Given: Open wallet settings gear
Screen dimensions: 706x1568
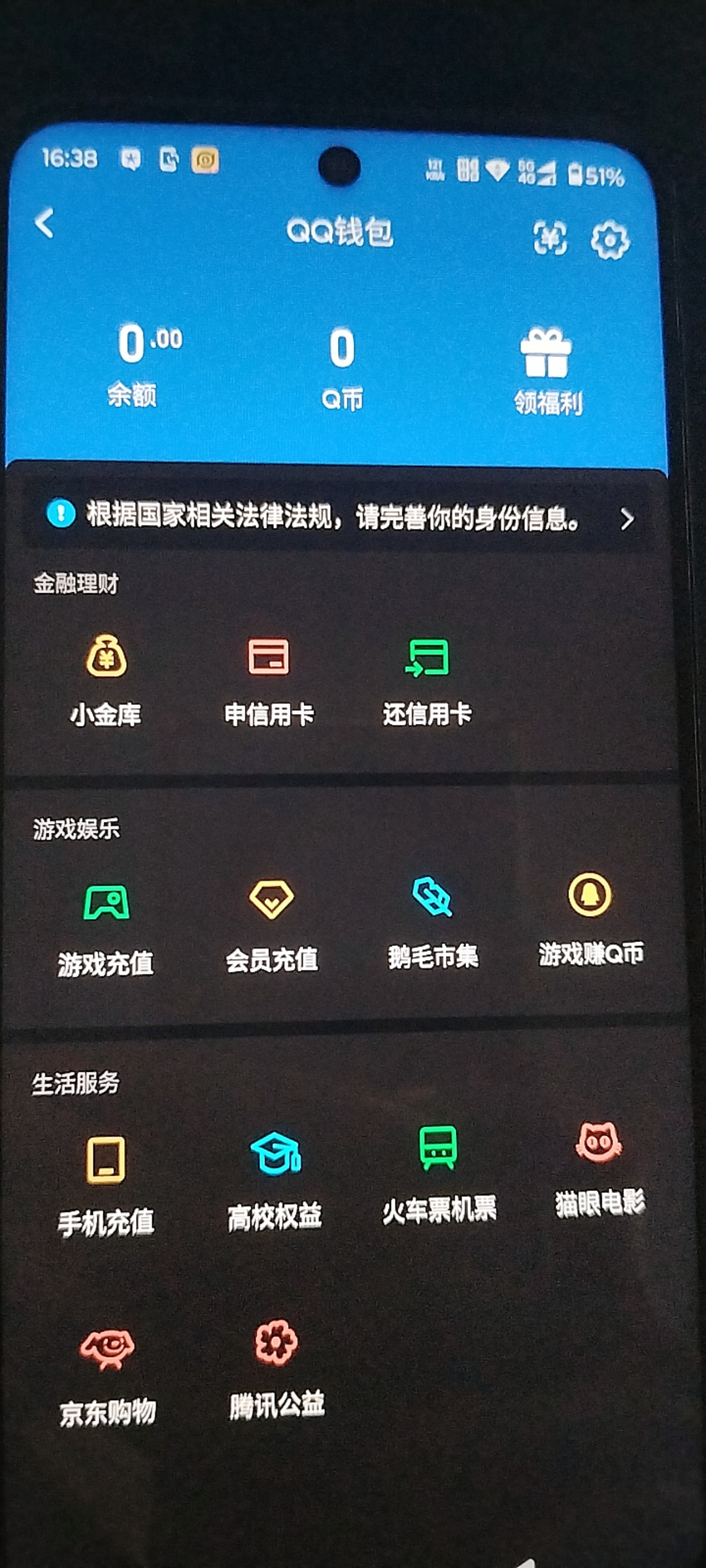Looking at the screenshot, I should point(609,240).
